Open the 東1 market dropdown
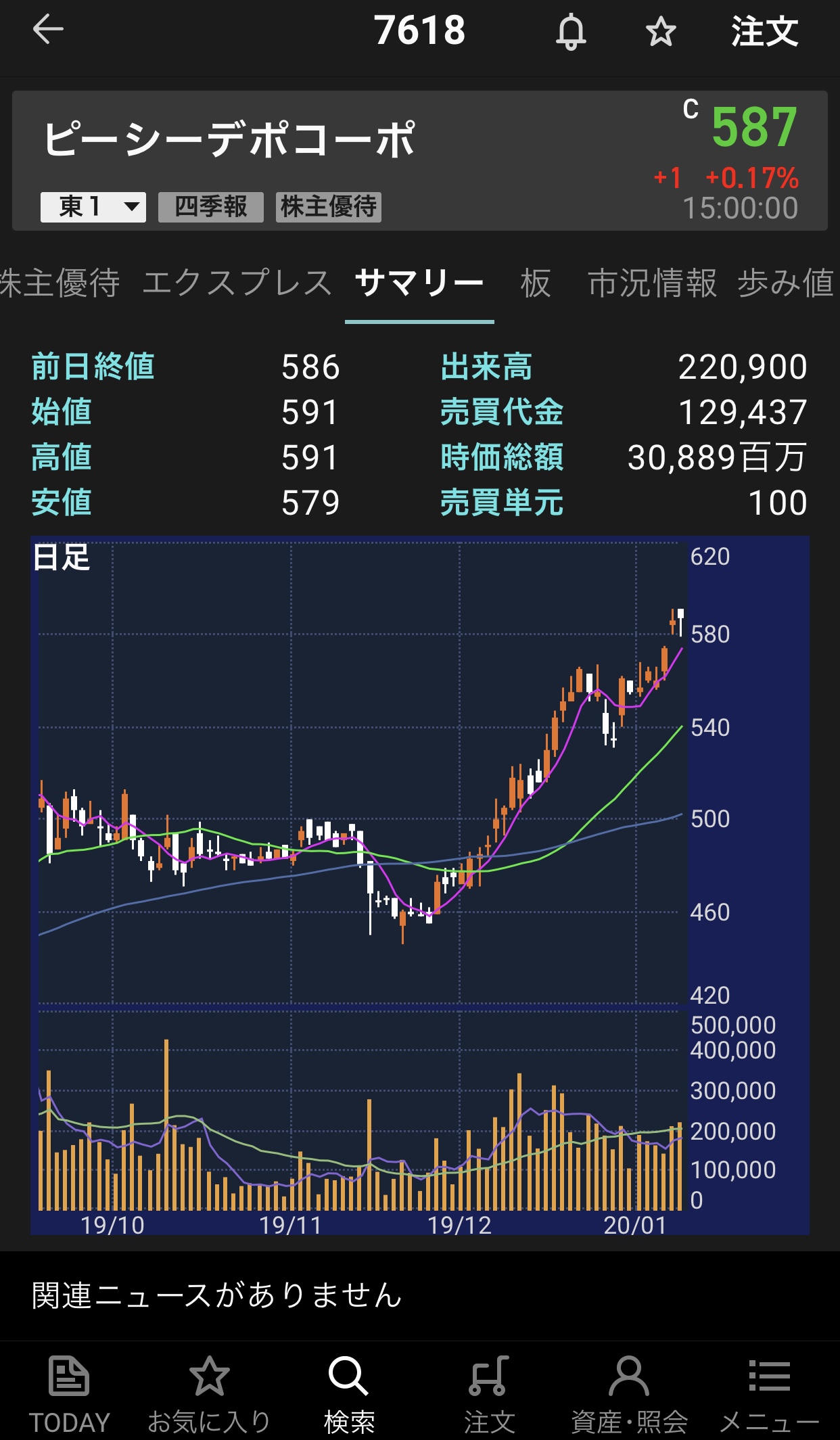This screenshot has width=840, height=1440. (93, 207)
